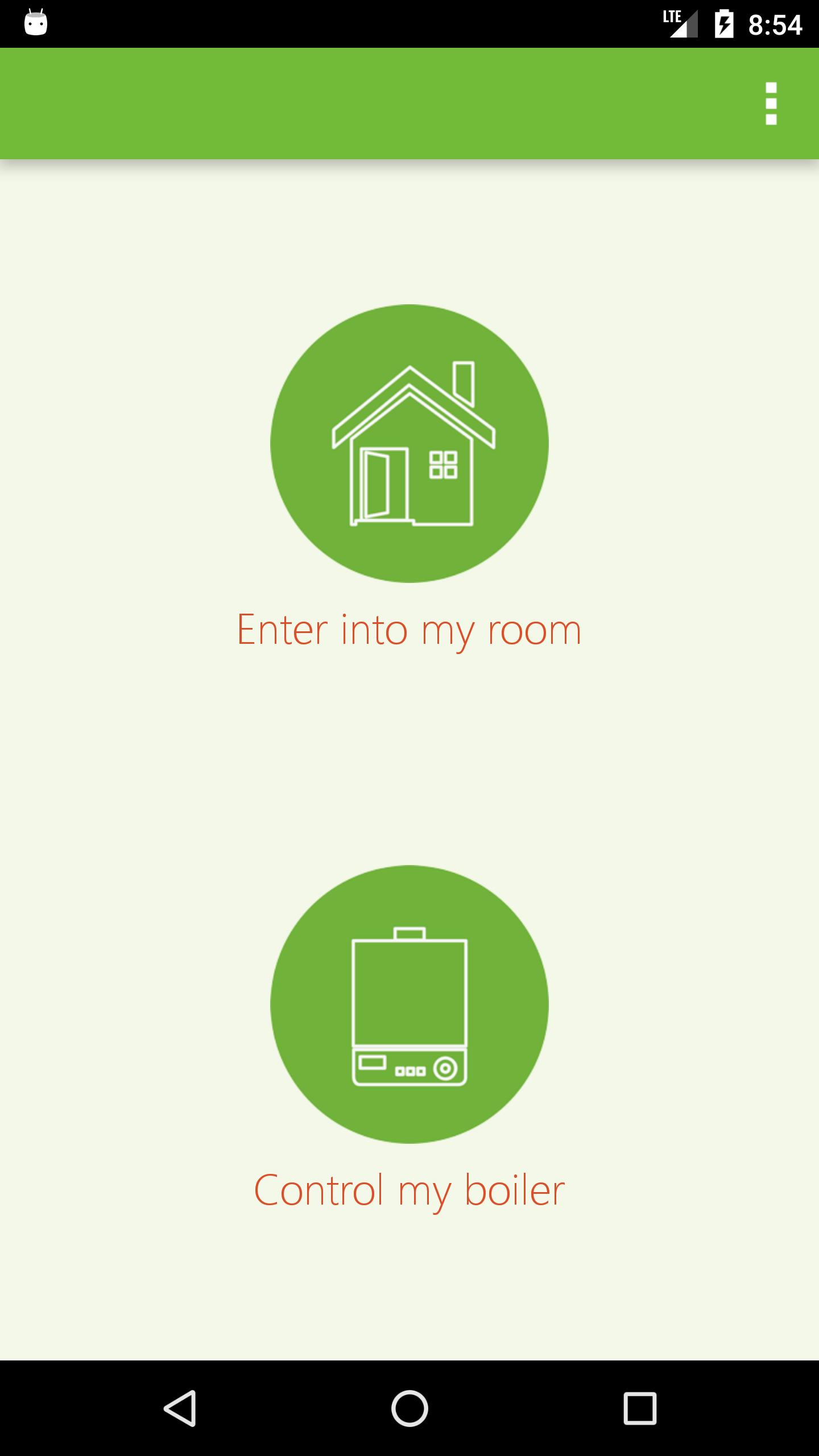Open the boiler control button

(x=409, y=1004)
